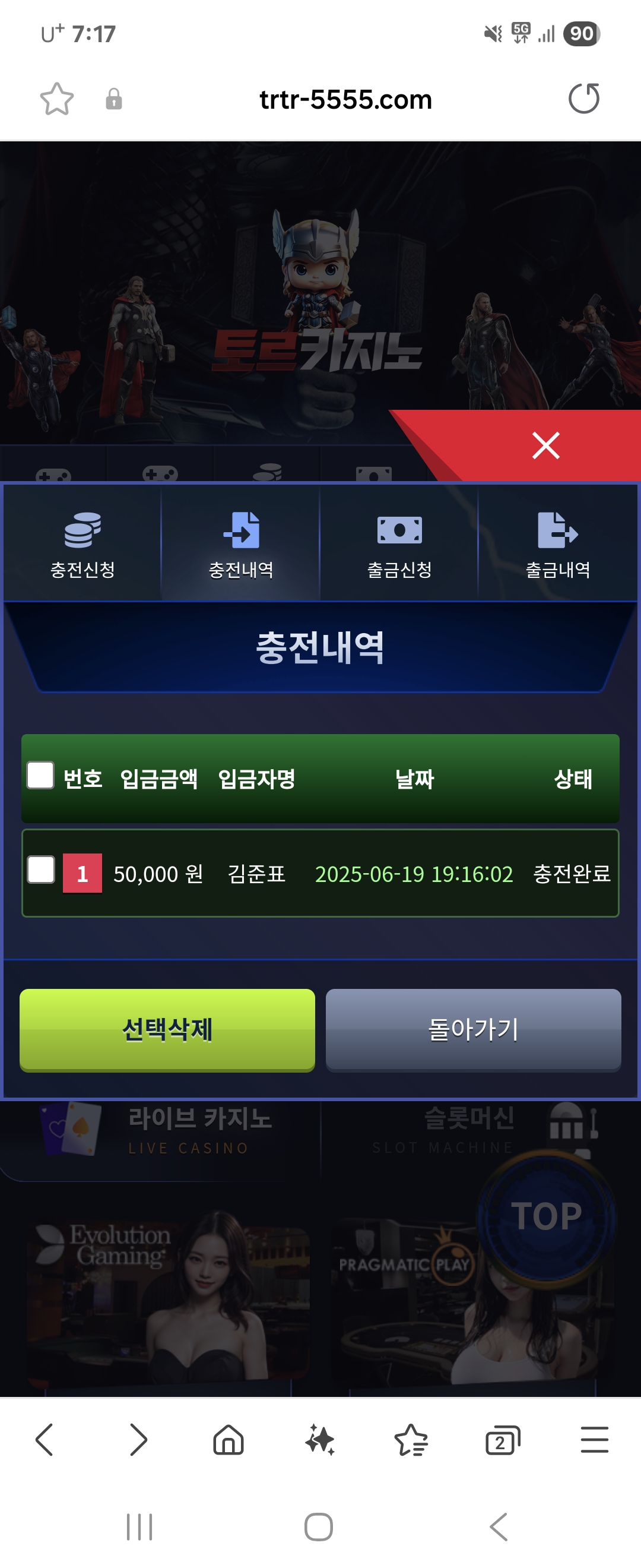Open the browser AI sparkle feature
Screen dimensions: 641x1568
pos(320,1440)
